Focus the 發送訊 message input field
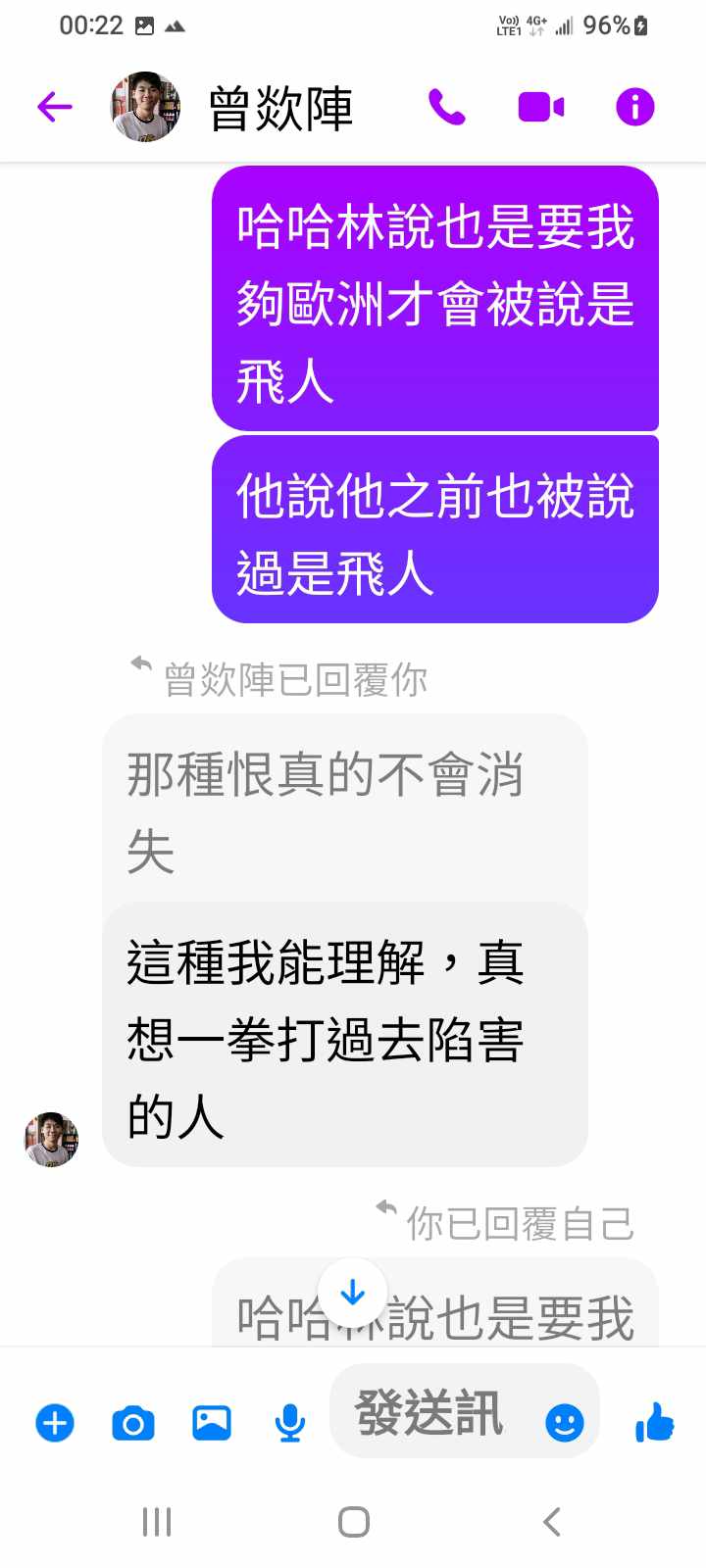This screenshot has height=1568, width=706. 431,1413
